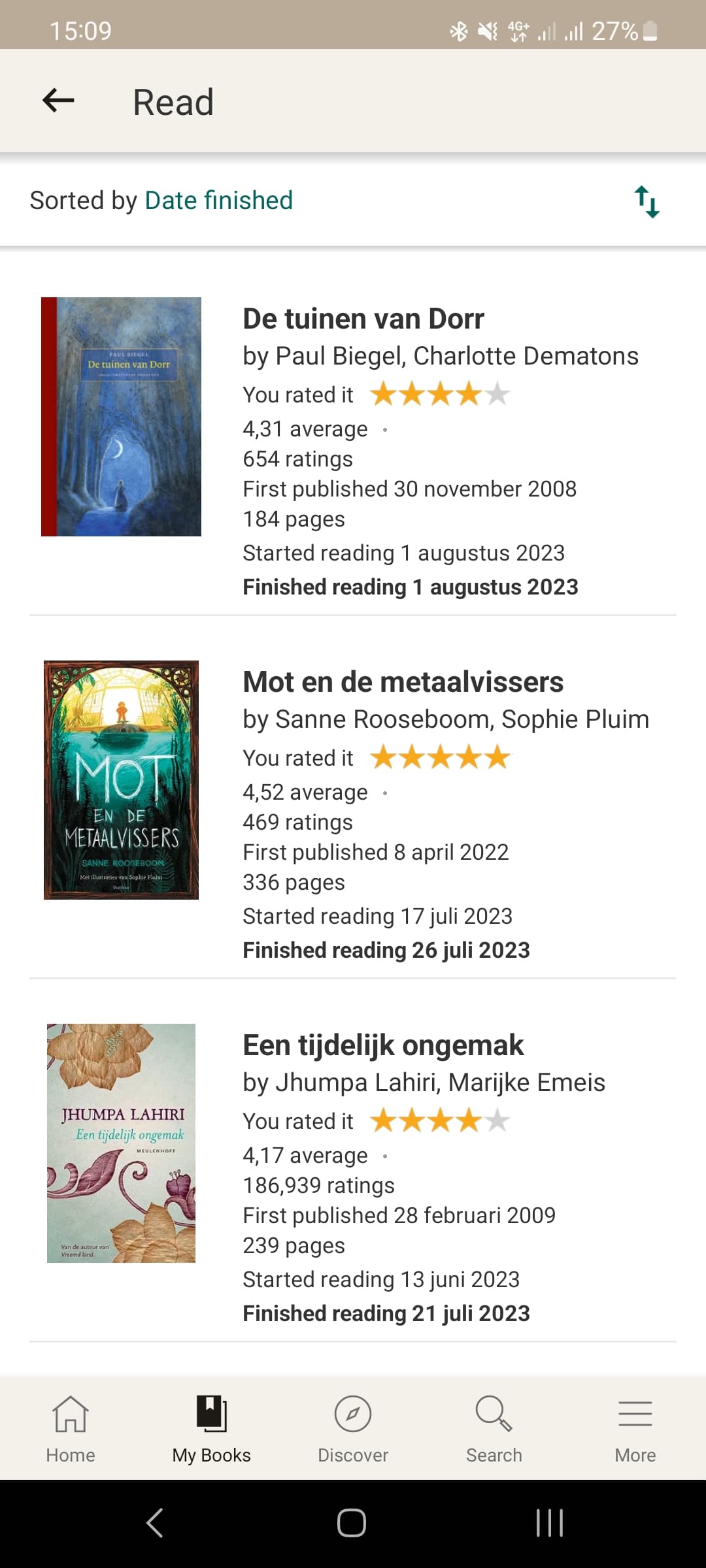Viewport: 706px width, 1568px height.
Task: Tap the Een tijdelijk ongemak cover image
Action: (x=121, y=1143)
